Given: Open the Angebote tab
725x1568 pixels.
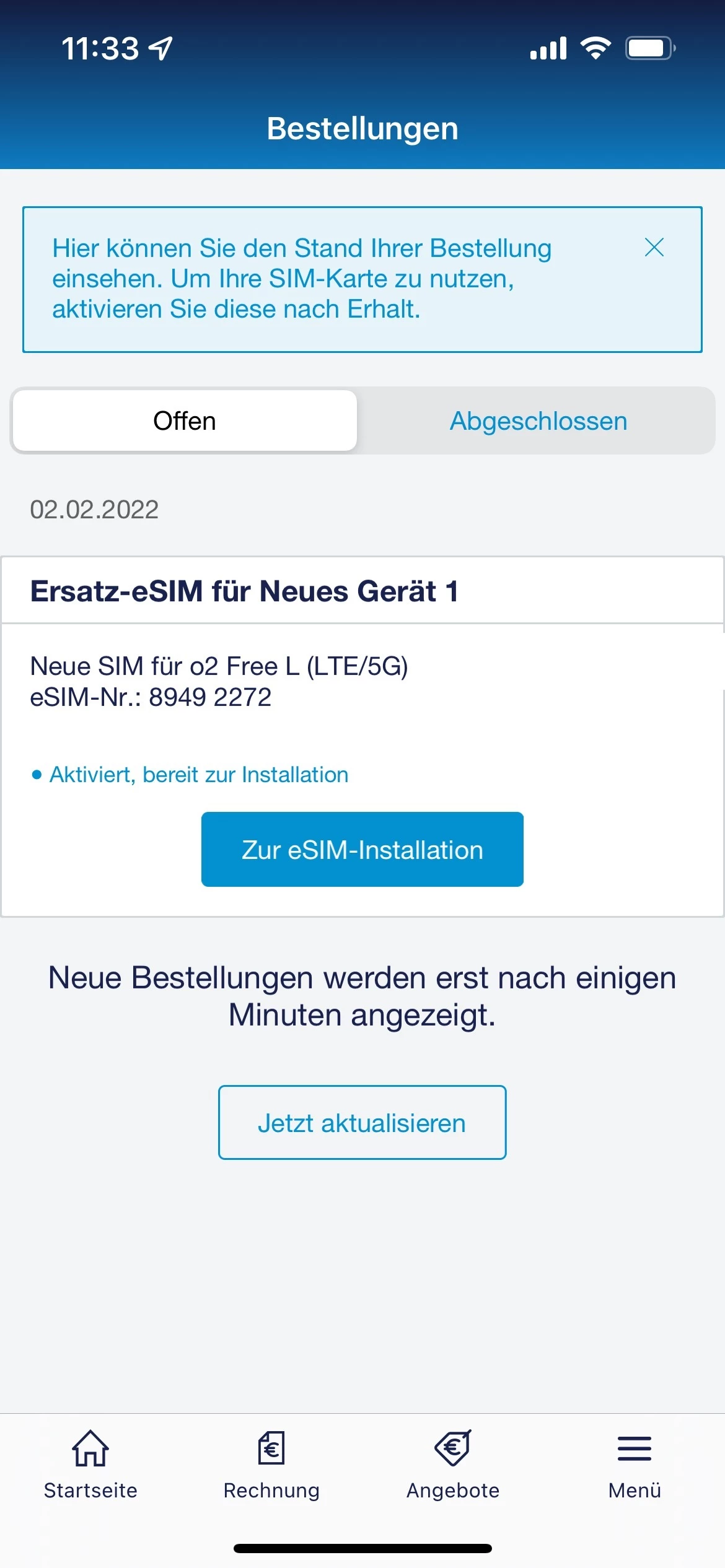Looking at the screenshot, I should point(453,1464).
